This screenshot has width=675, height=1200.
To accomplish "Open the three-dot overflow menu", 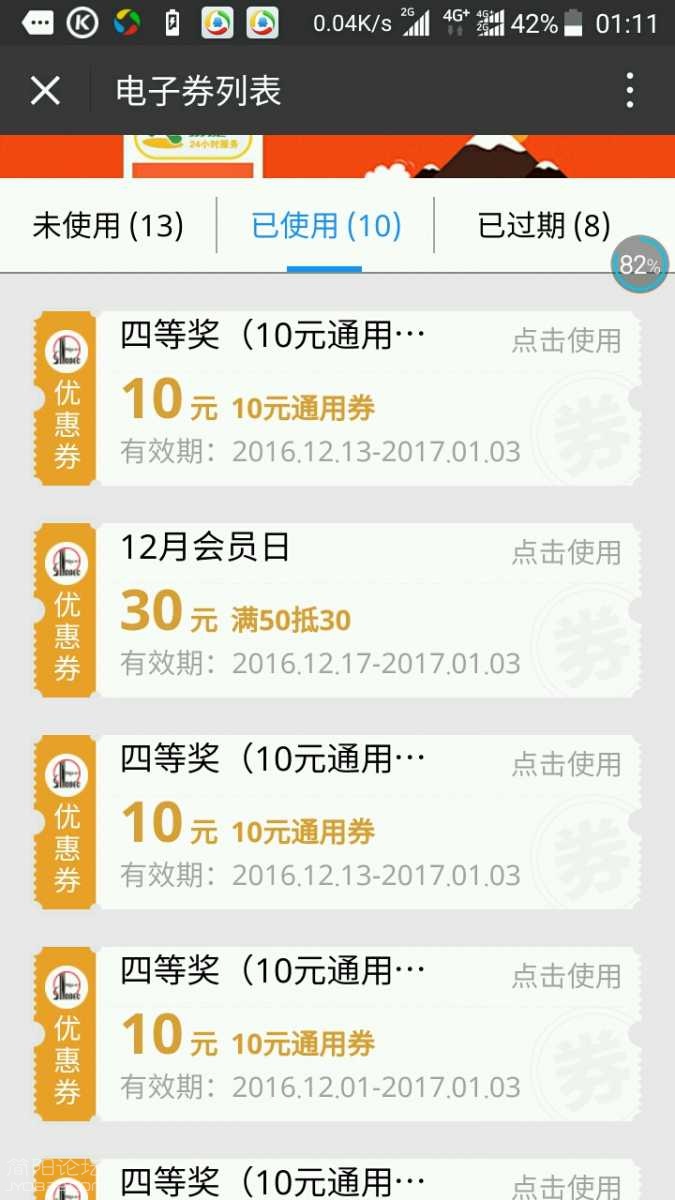I will click(x=629, y=91).
